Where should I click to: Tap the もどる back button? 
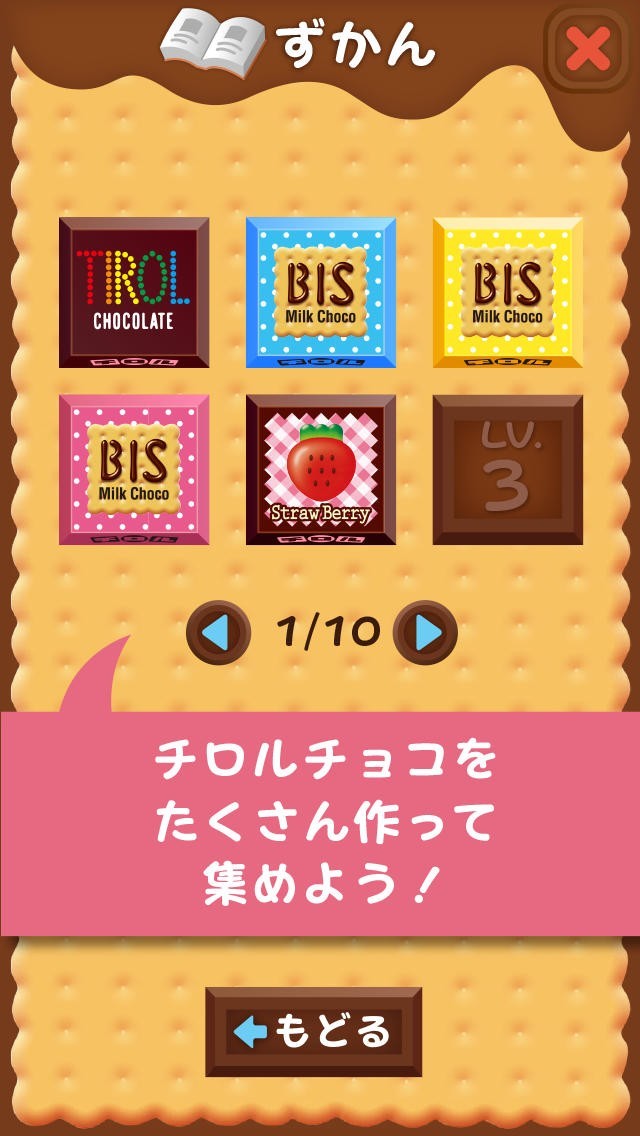[314, 1031]
